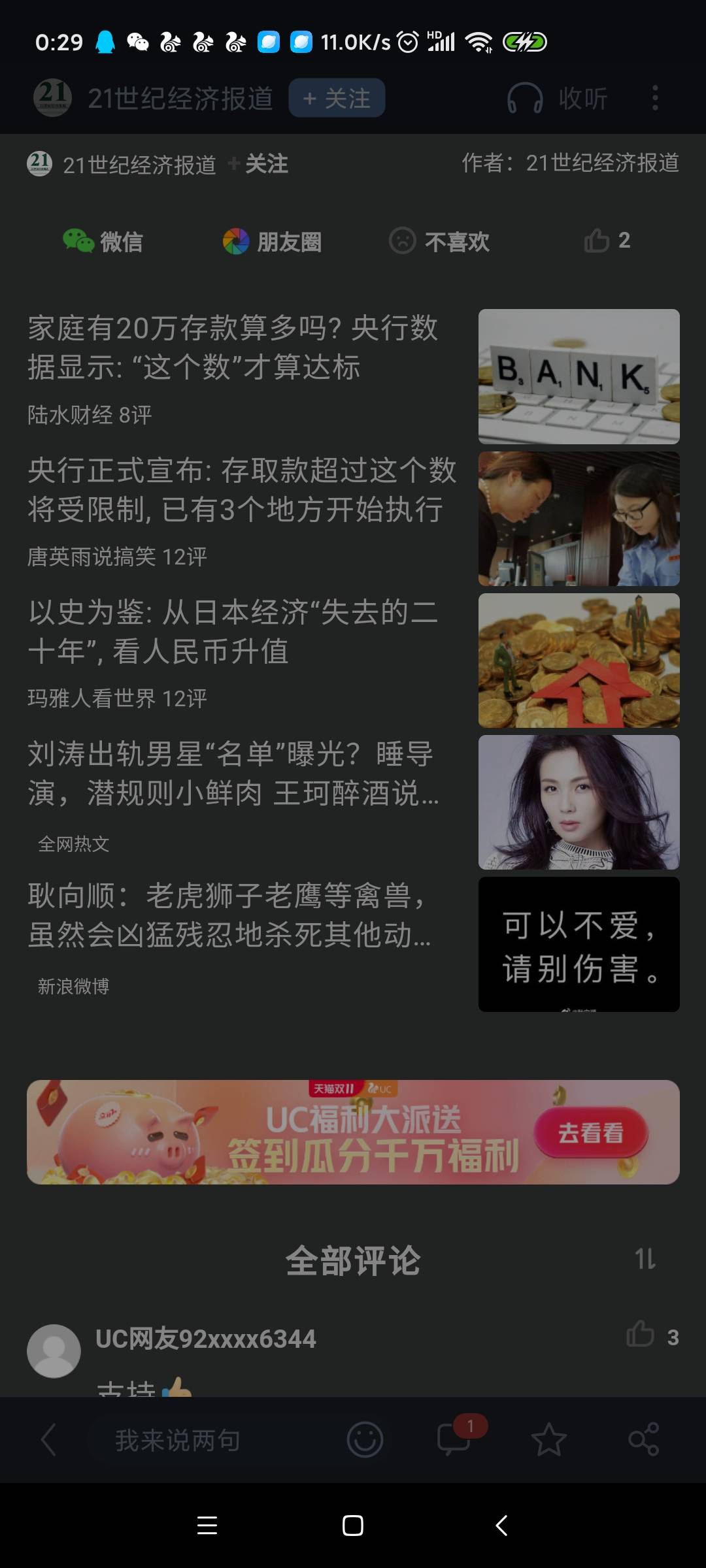Mark the article as 不喜欢

(x=439, y=241)
